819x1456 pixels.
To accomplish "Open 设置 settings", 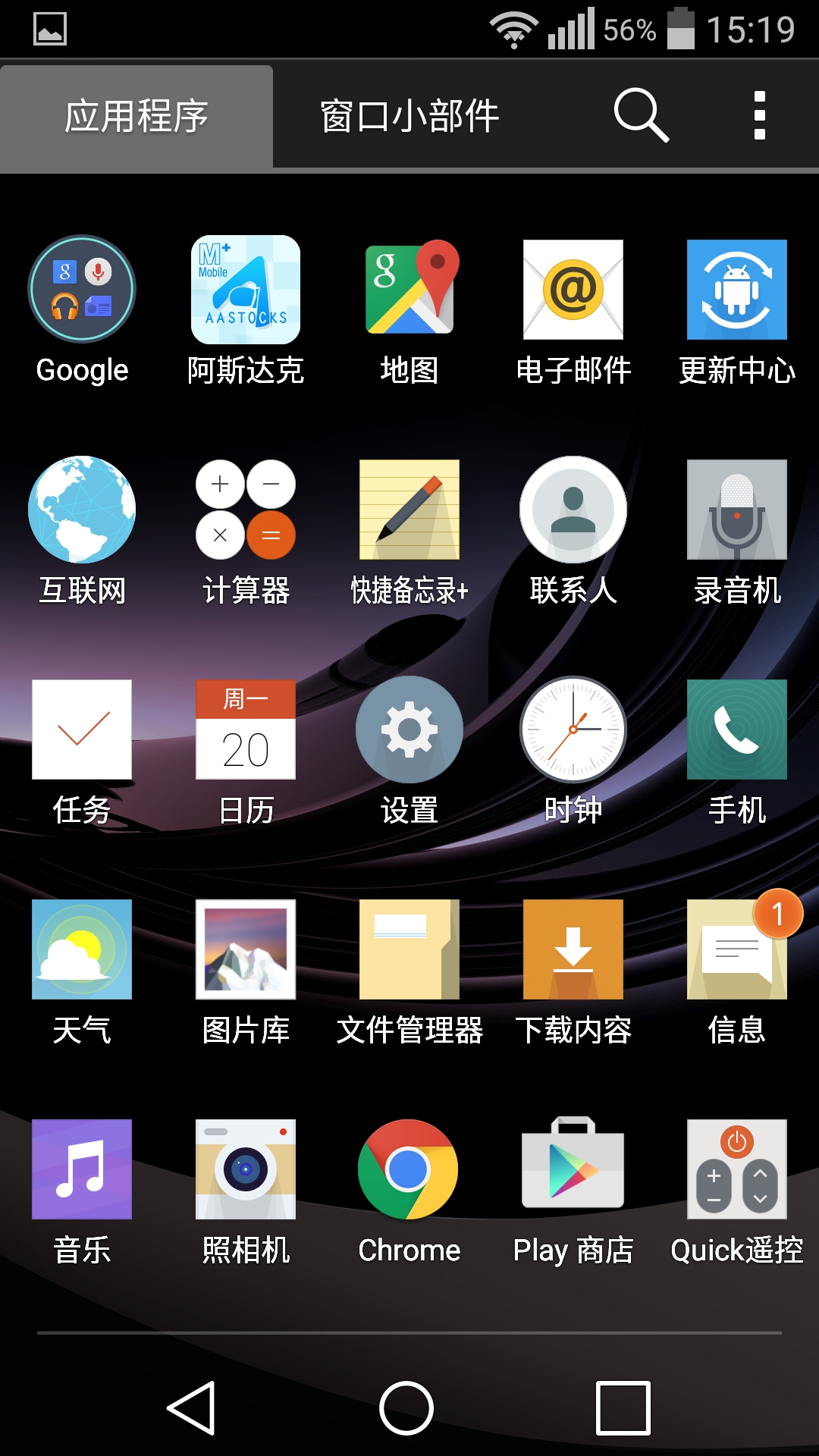I will point(409,730).
